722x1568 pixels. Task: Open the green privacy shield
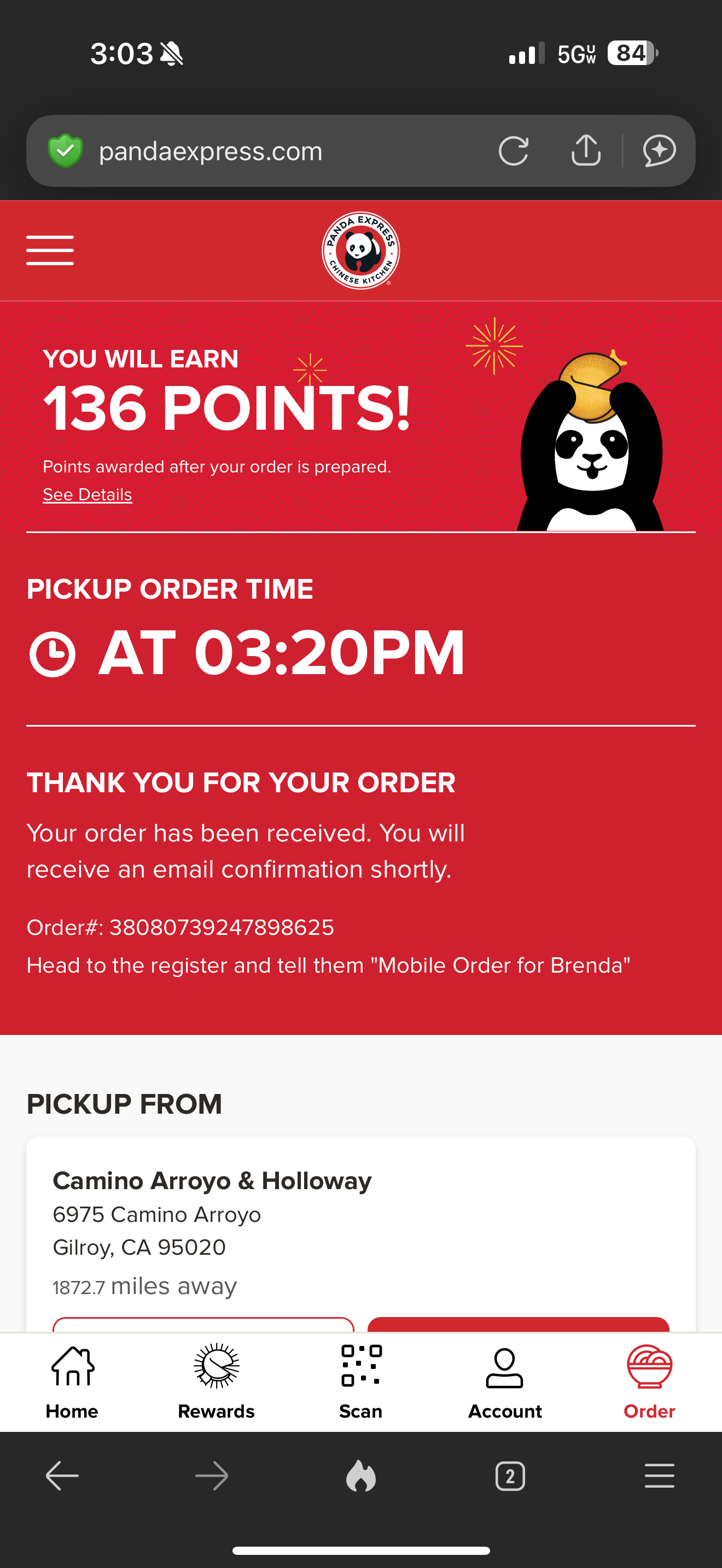tap(65, 150)
